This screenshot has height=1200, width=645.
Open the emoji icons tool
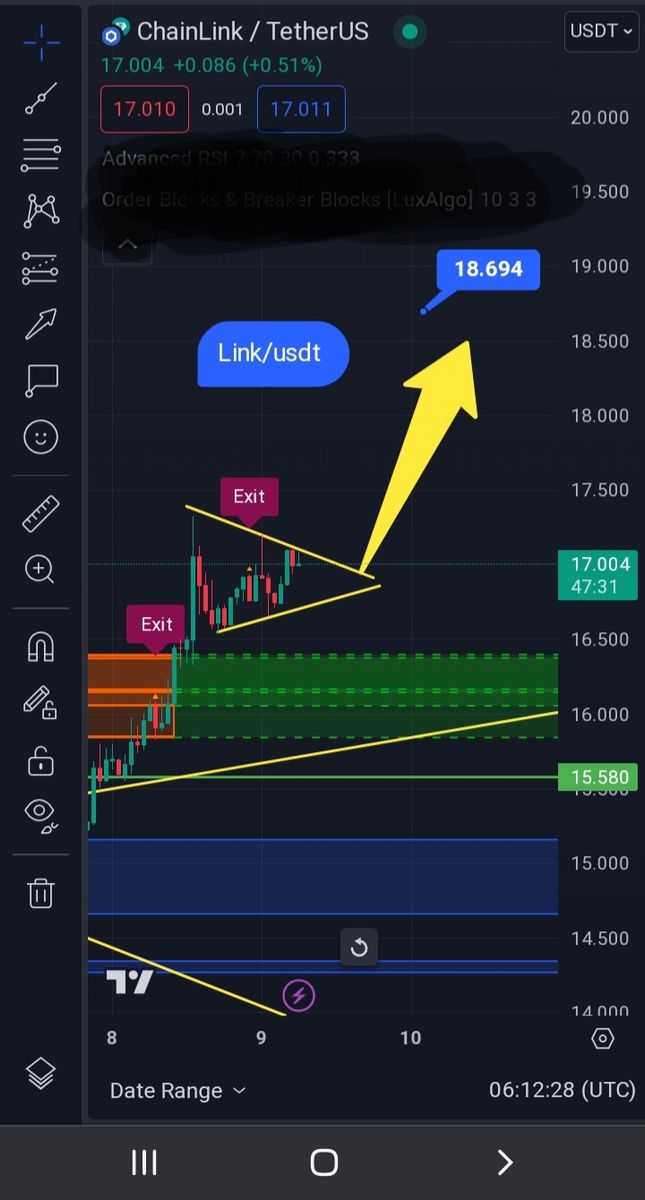pyautogui.click(x=41, y=437)
